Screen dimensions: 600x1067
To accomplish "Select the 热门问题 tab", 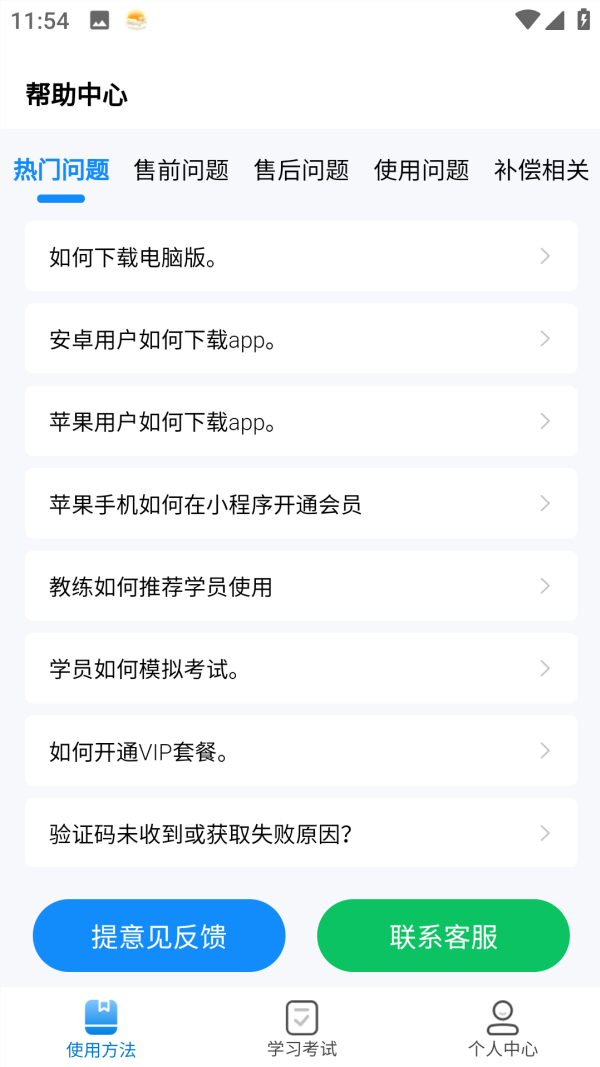I will click(x=61, y=171).
